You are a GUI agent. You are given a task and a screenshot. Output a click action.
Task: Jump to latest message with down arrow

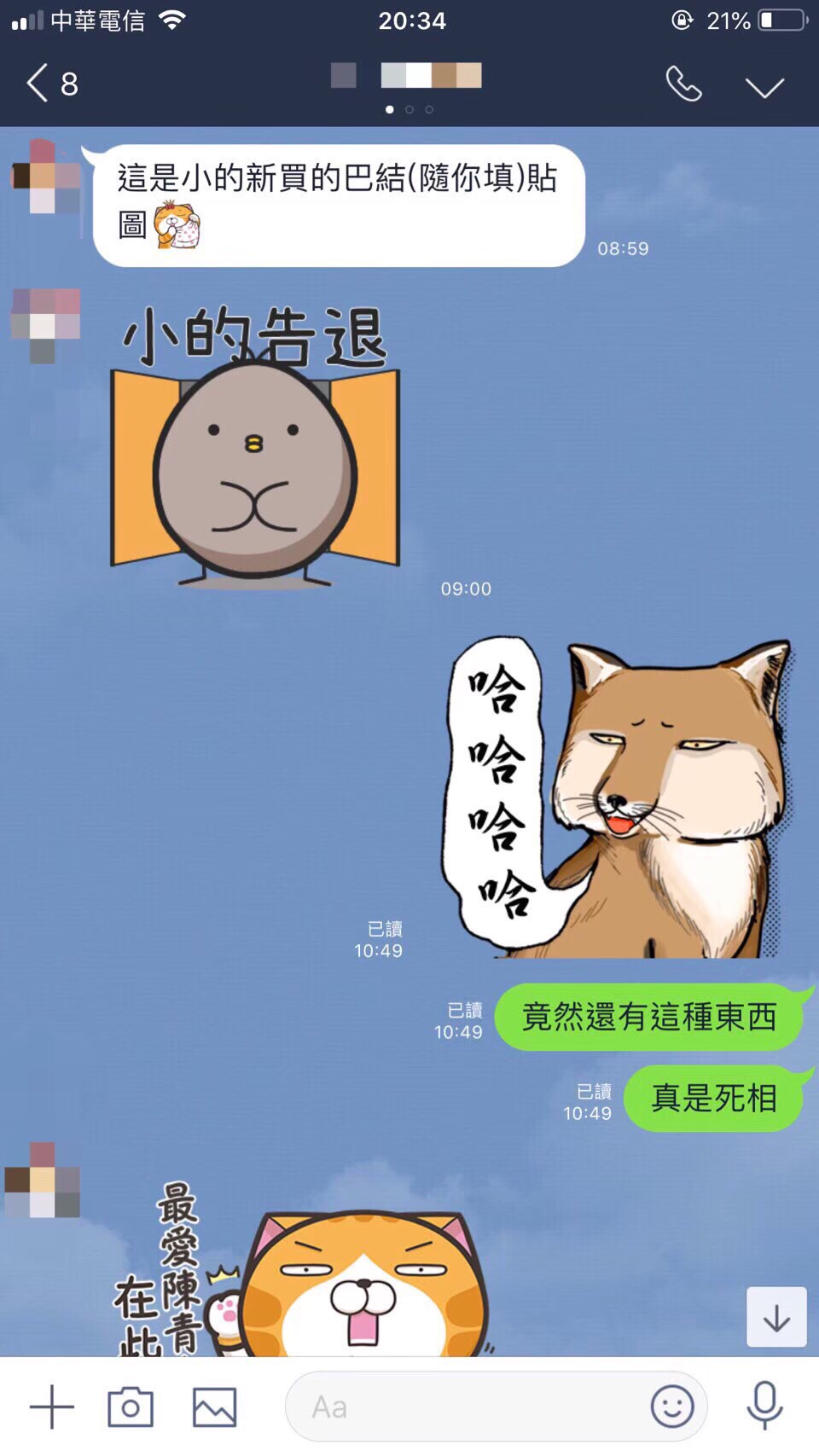(x=776, y=1317)
